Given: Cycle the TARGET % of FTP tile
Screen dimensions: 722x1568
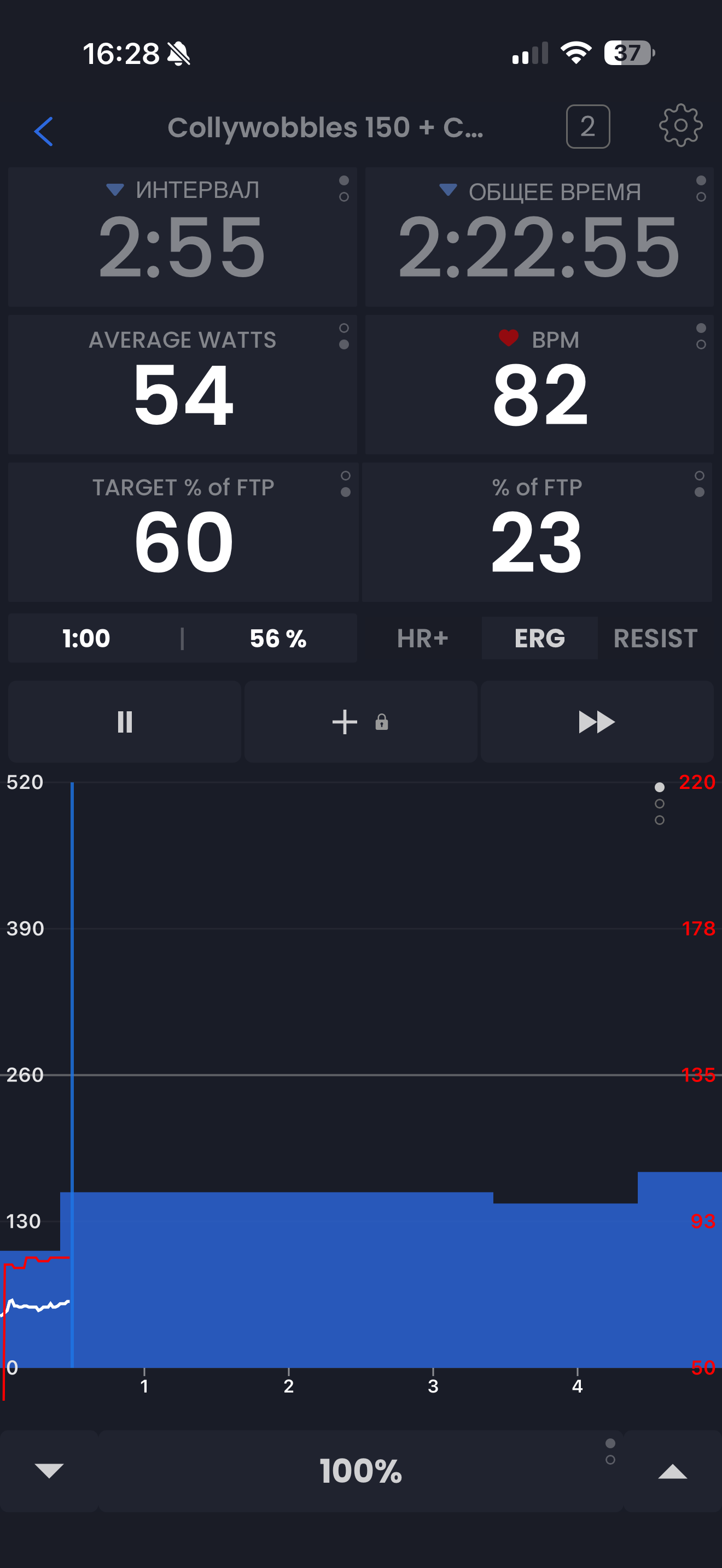Looking at the screenshot, I should coord(182,532).
